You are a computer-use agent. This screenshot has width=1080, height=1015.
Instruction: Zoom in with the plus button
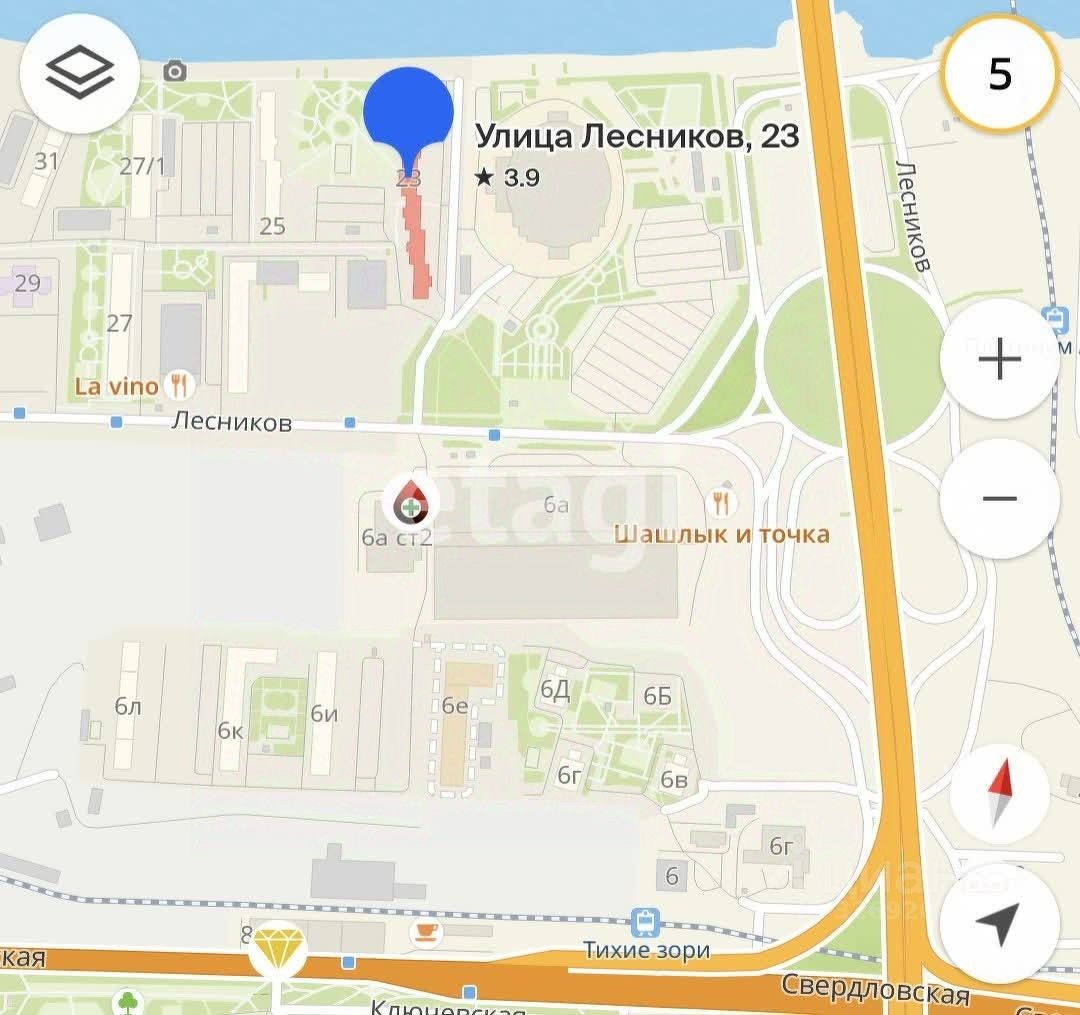pyautogui.click(x=999, y=359)
